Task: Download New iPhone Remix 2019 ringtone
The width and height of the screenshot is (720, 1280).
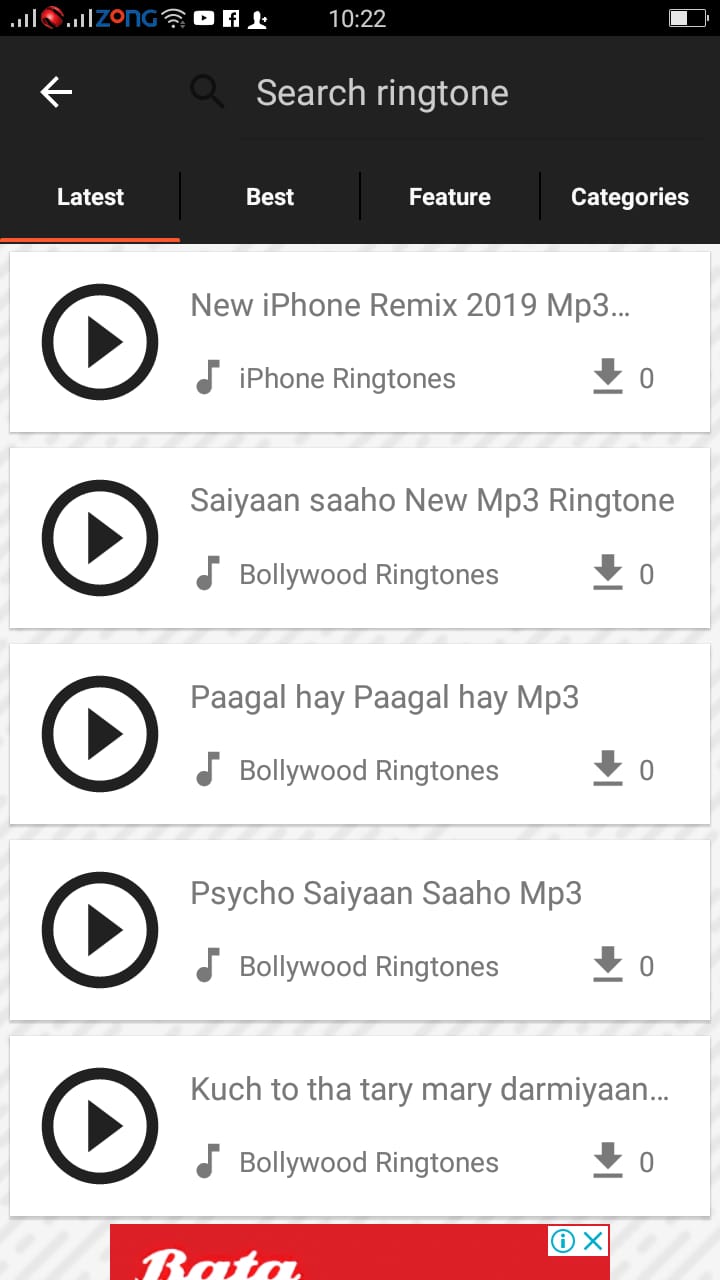Action: pos(608,378)
